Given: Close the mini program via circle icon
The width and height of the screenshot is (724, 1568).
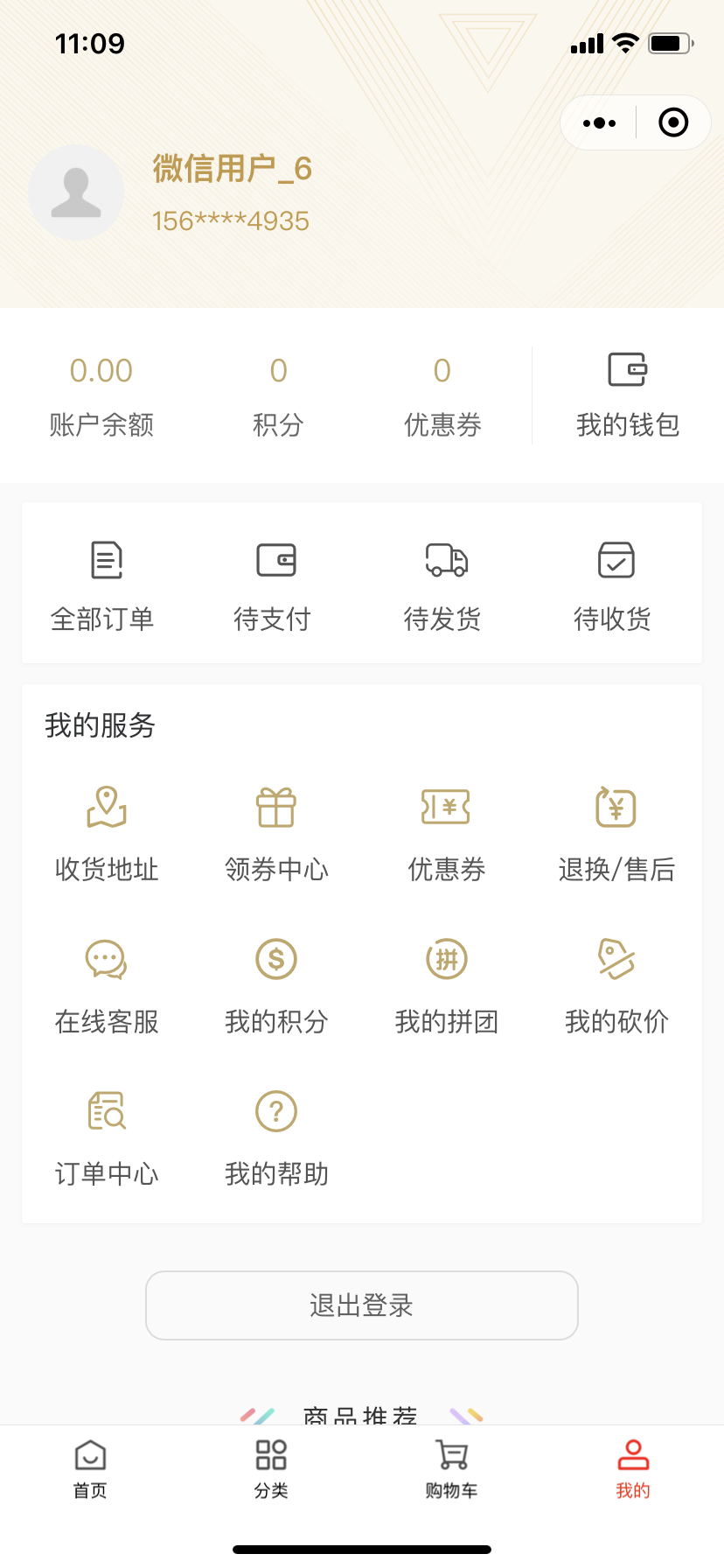Looking at the screenshot, I should coord(673,122).
